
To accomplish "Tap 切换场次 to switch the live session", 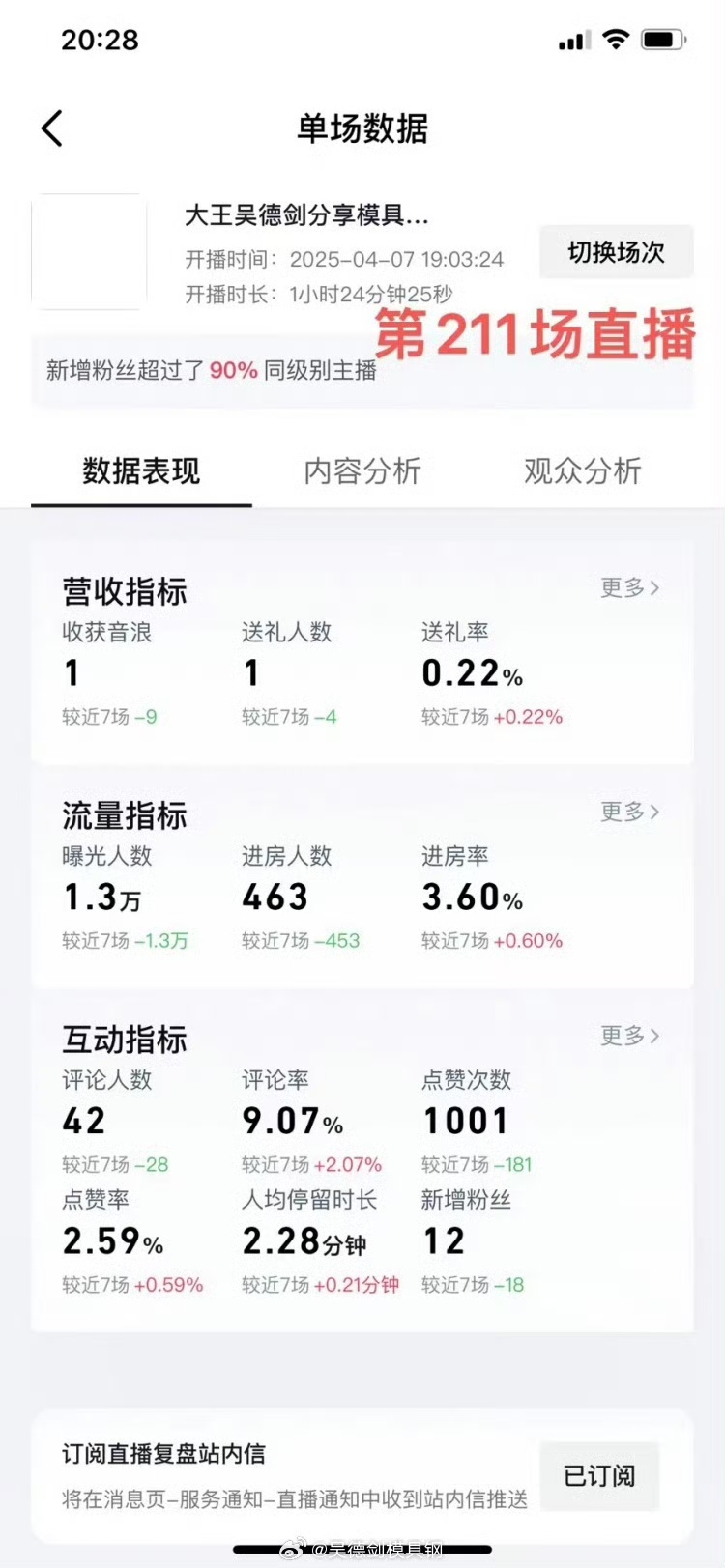I will coord(616,252).
